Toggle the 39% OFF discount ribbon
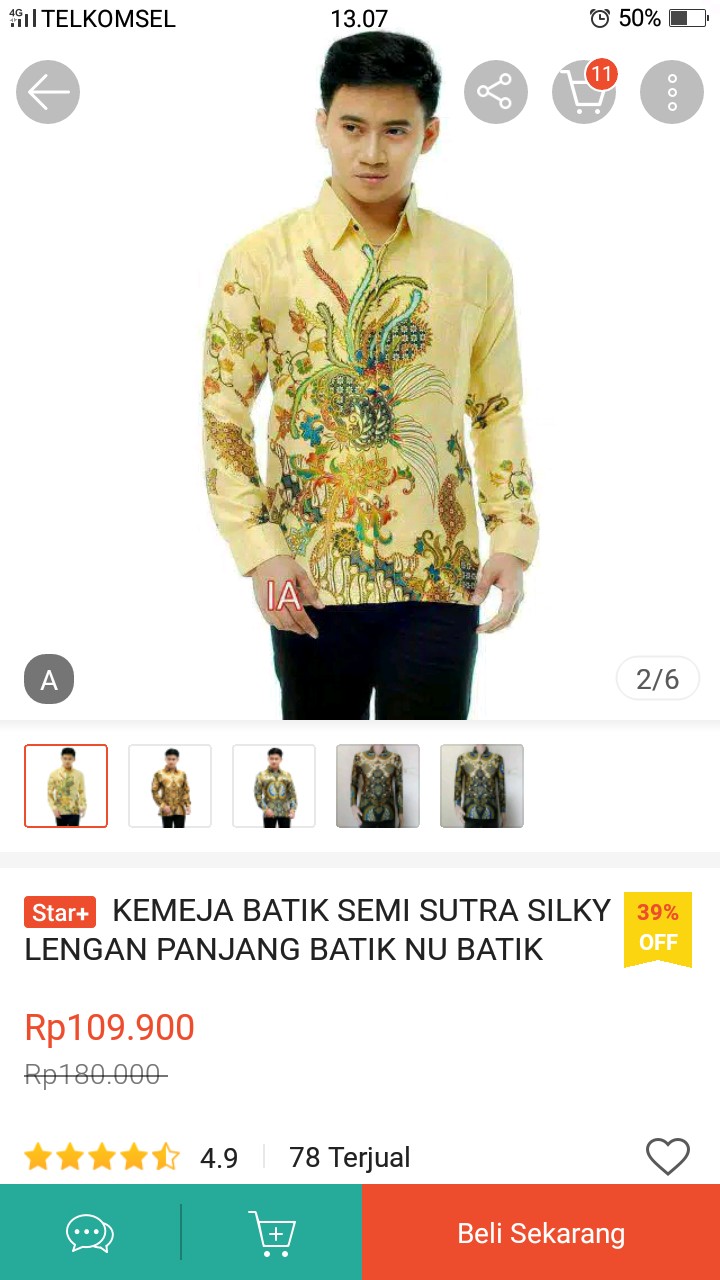 pos(657,930)
